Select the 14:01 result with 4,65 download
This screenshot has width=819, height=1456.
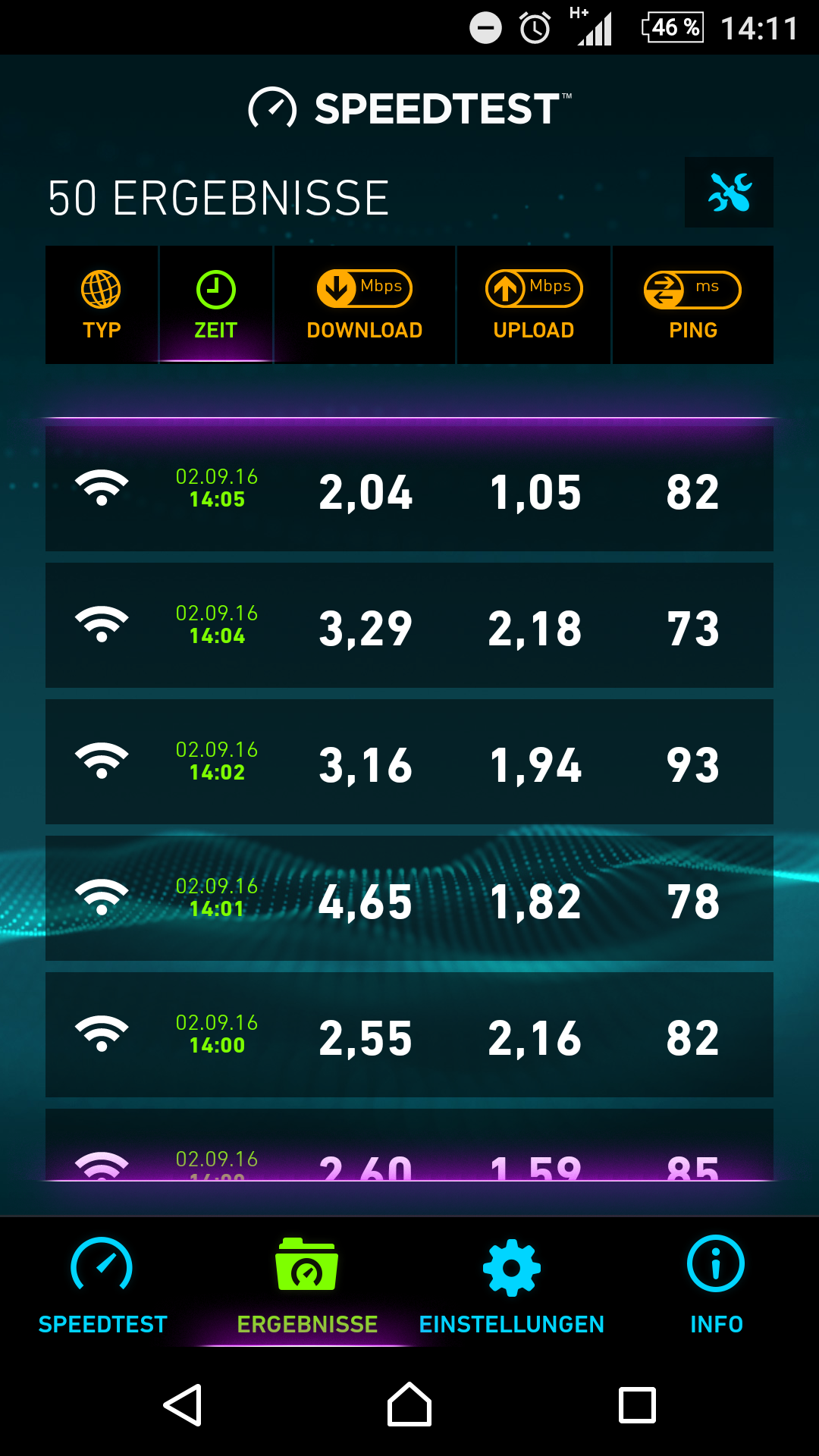409,899
